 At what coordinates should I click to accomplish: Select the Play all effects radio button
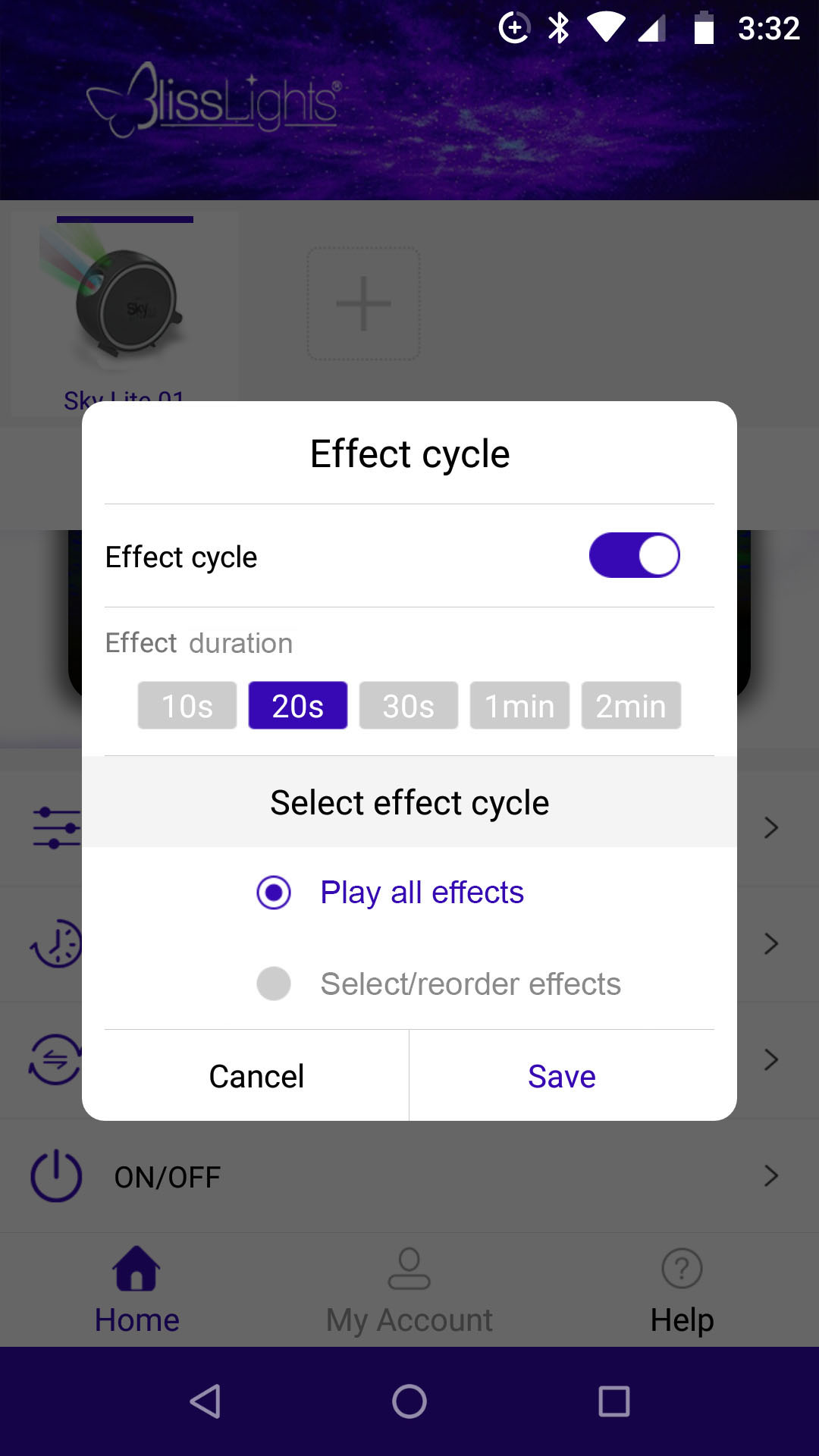coord(274,893)
